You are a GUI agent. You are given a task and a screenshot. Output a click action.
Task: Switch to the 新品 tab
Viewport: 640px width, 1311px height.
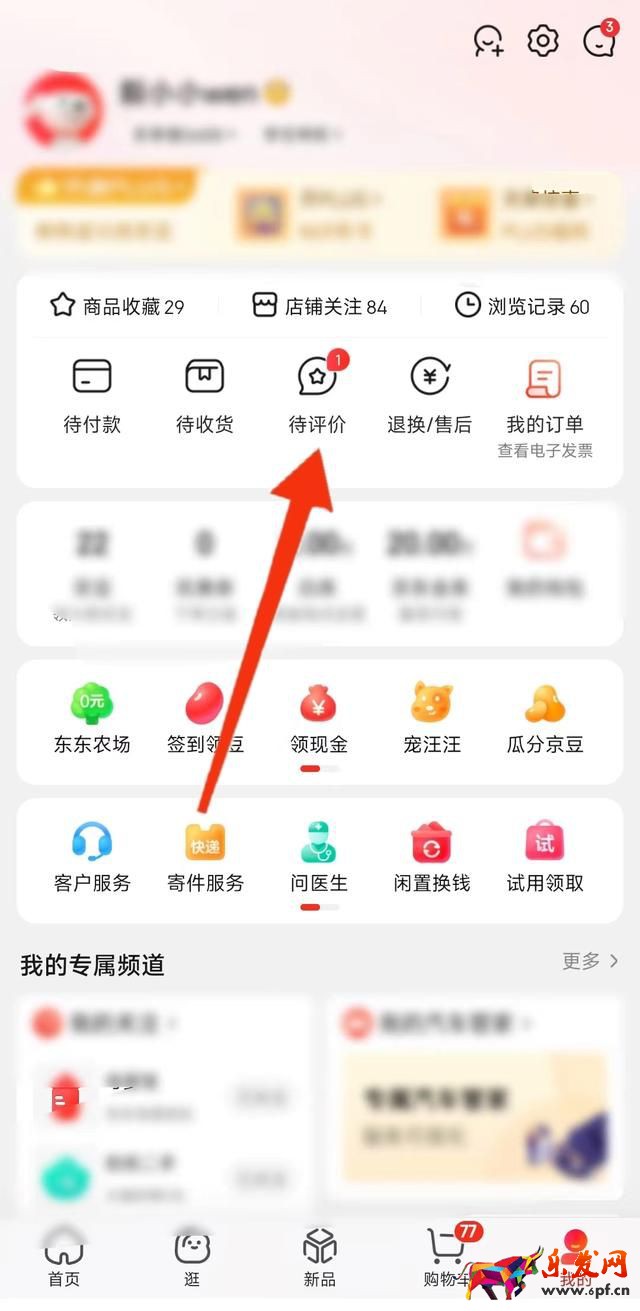pos(319,1259)
